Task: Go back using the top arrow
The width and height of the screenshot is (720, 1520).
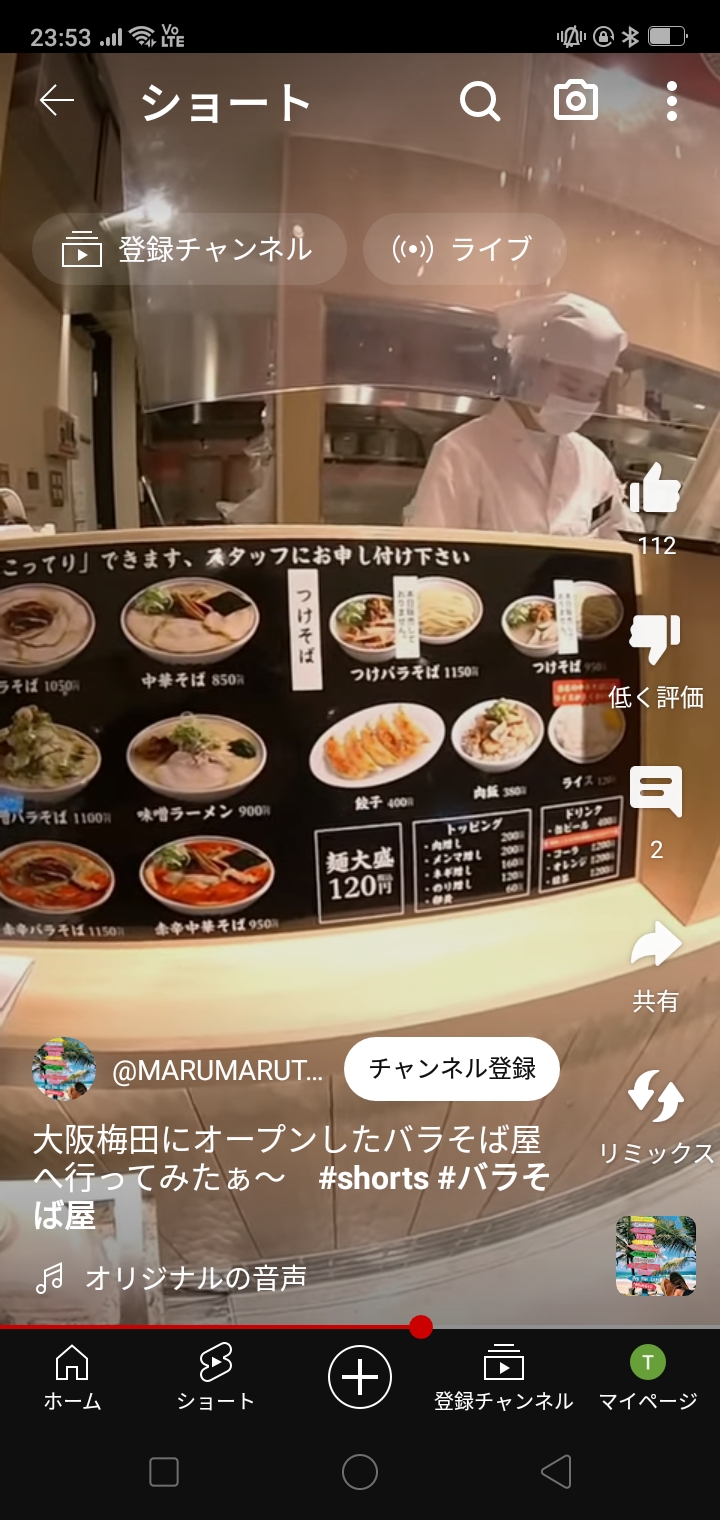Action: [57, 101]
